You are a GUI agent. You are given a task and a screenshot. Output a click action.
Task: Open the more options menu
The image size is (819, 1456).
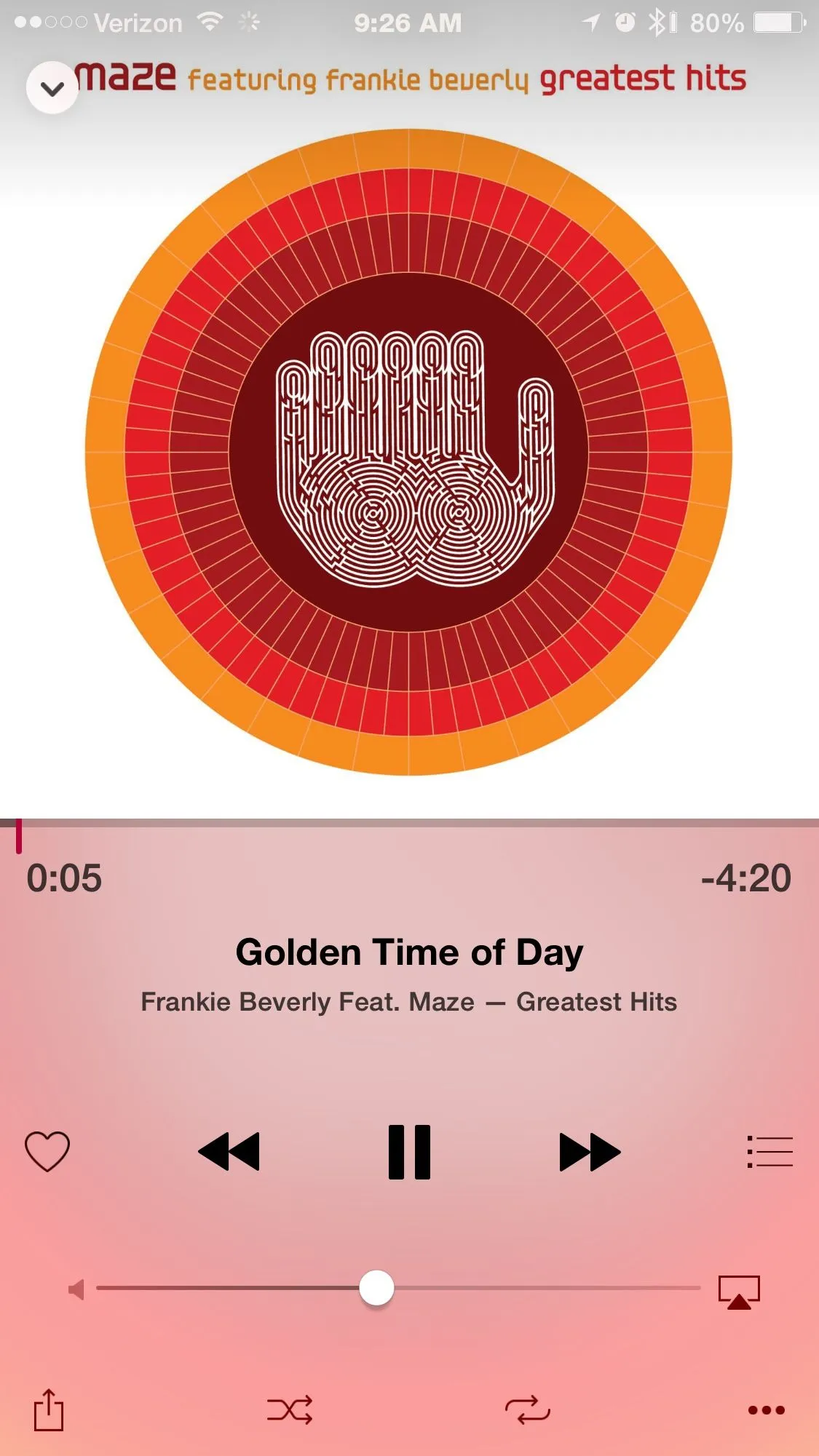point(767,1410)
